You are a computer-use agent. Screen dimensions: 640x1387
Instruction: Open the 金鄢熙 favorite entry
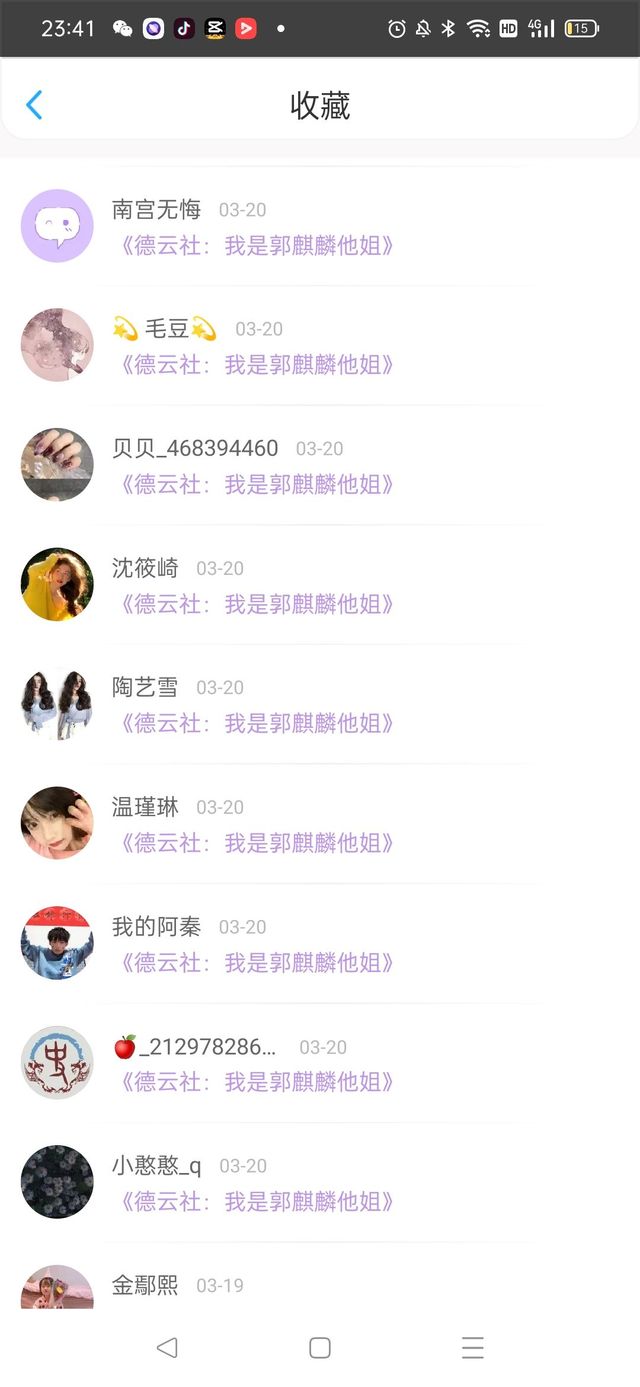click(320, 1276)
